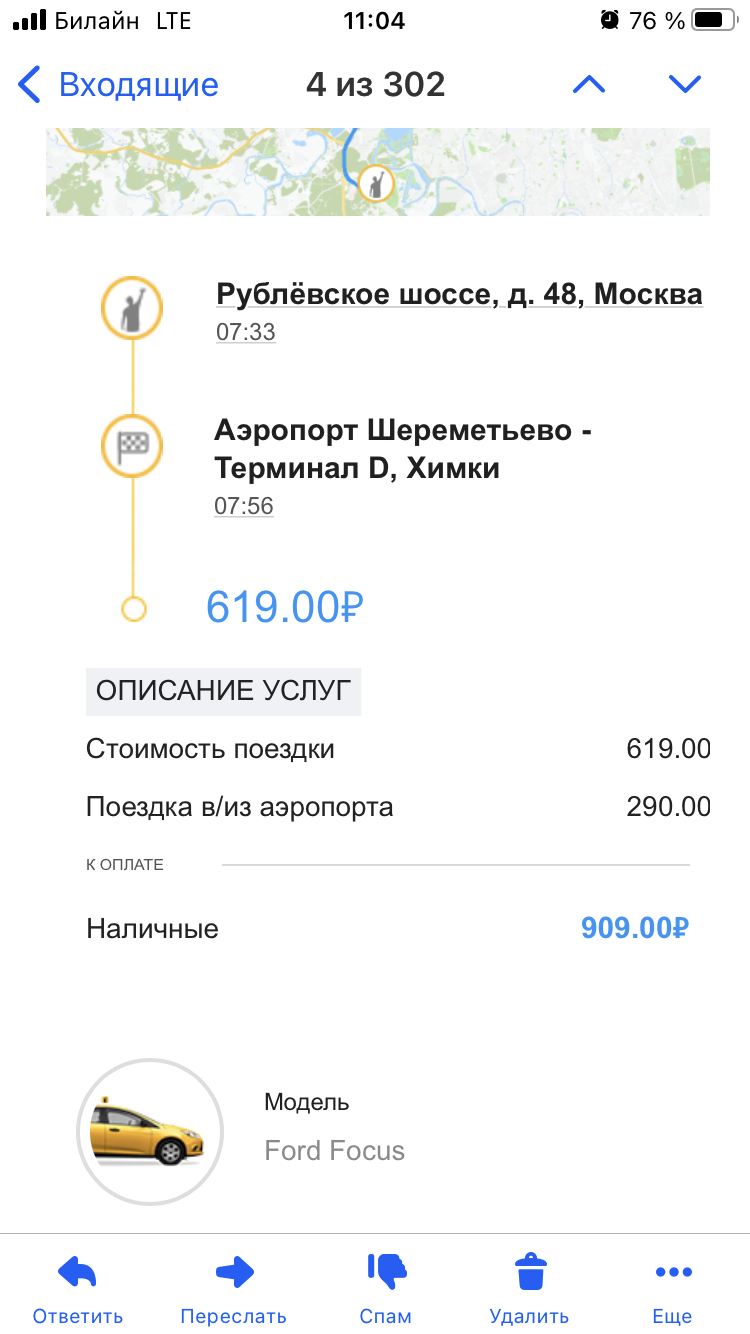Open more actions with Еще
Viewport: 750px width, 1334px height.
[673, 1288]
